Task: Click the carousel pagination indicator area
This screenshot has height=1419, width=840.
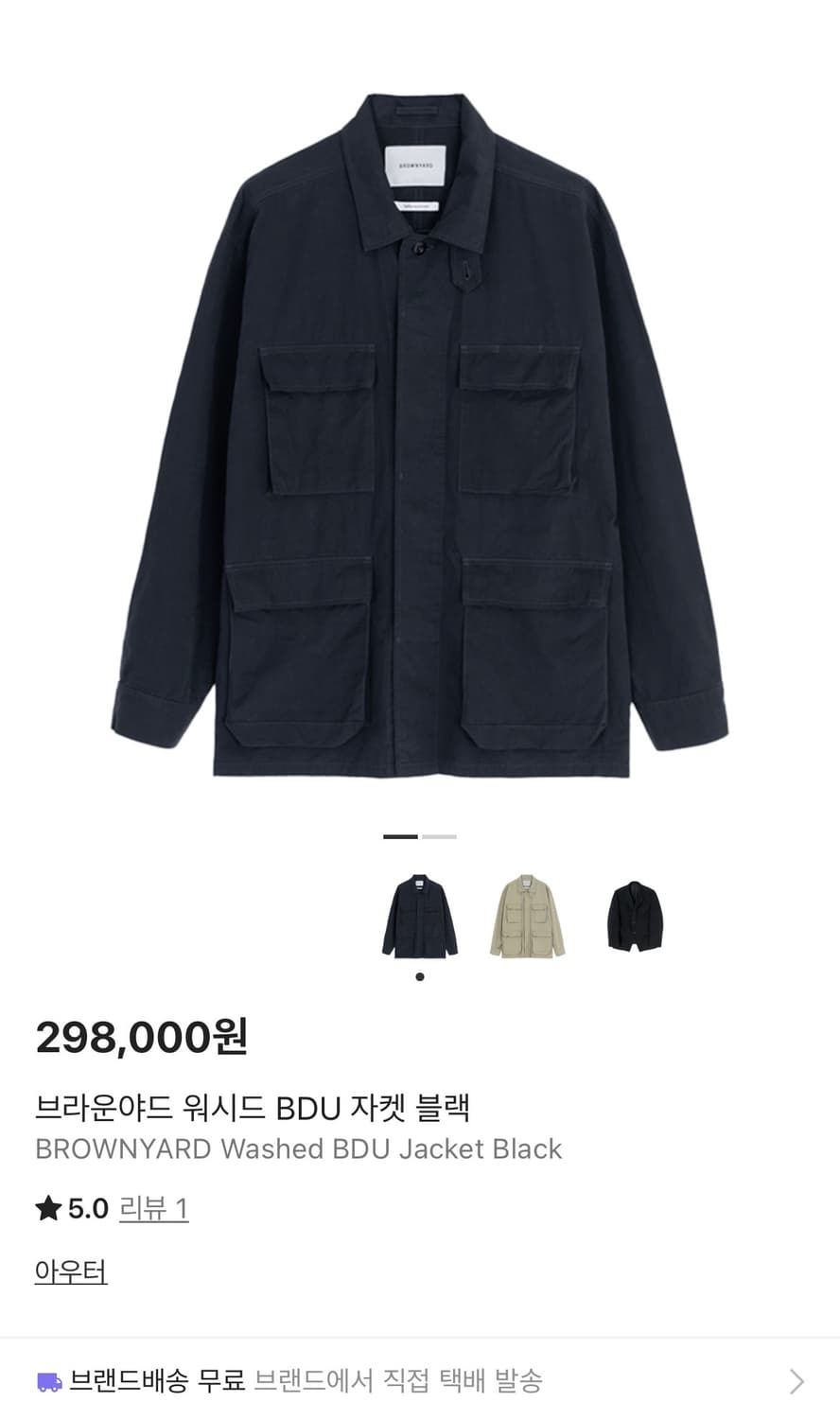Action: pos(419,837)
